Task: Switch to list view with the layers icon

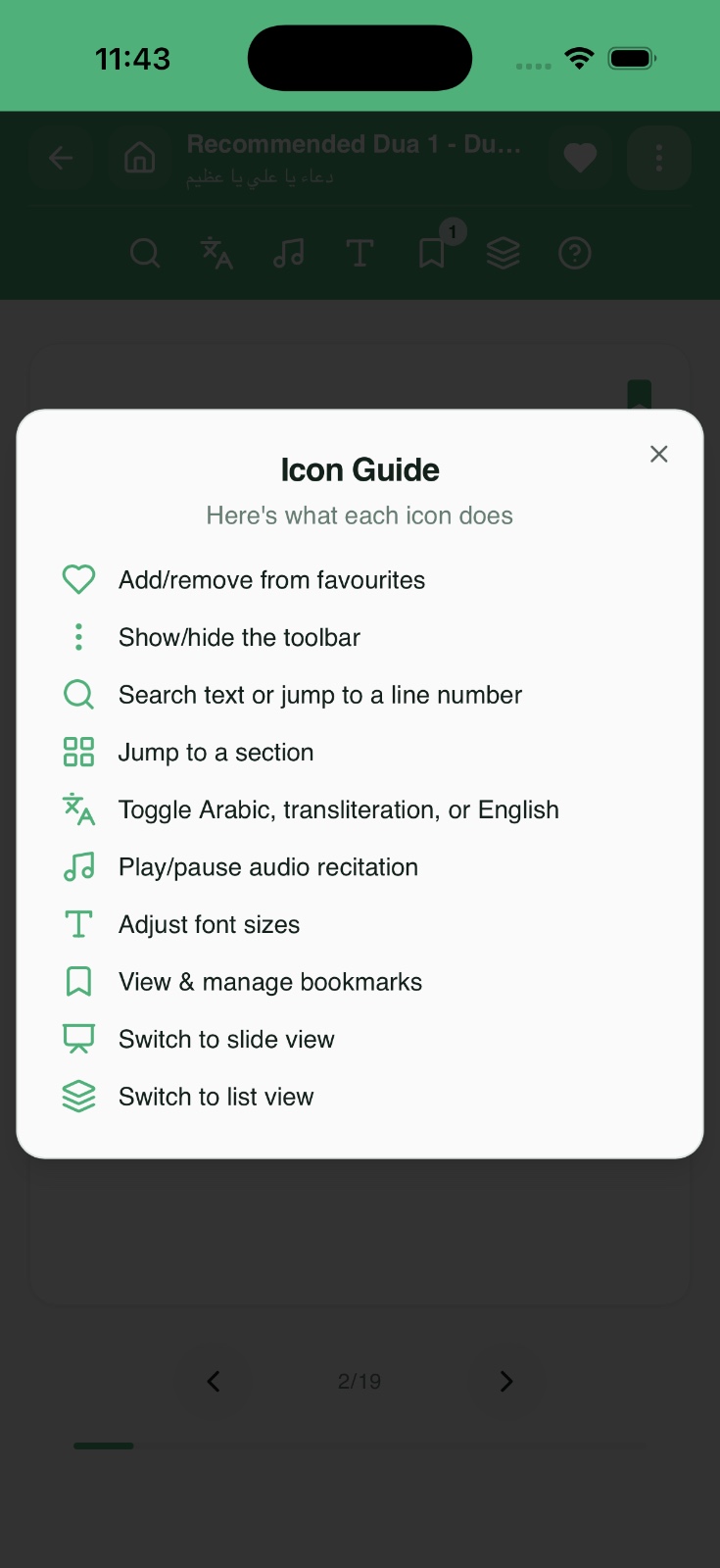Action: [504, 253]
